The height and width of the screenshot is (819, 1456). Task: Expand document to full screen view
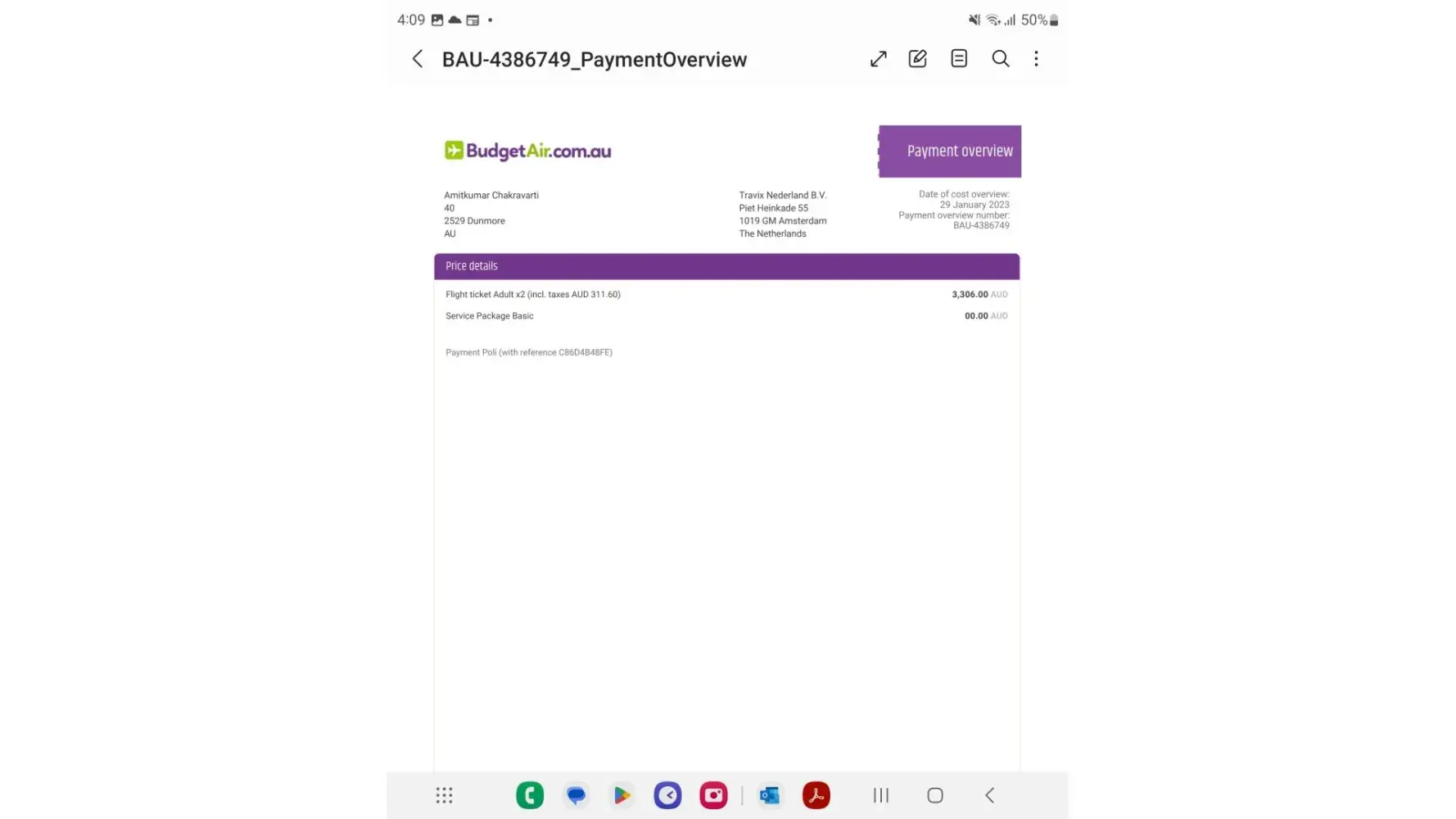coord(878,59)
